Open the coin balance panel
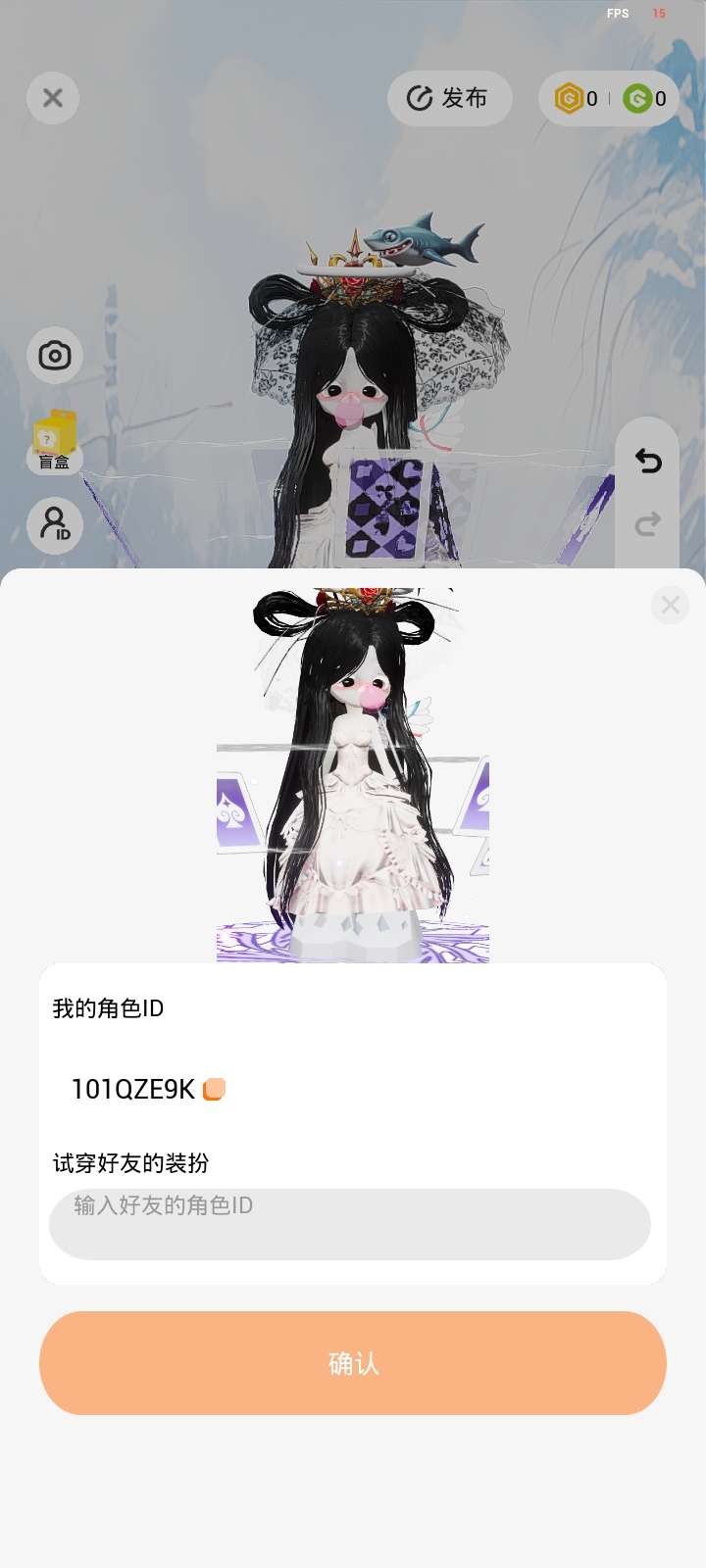706x1568 pixels. click(608, 98)
